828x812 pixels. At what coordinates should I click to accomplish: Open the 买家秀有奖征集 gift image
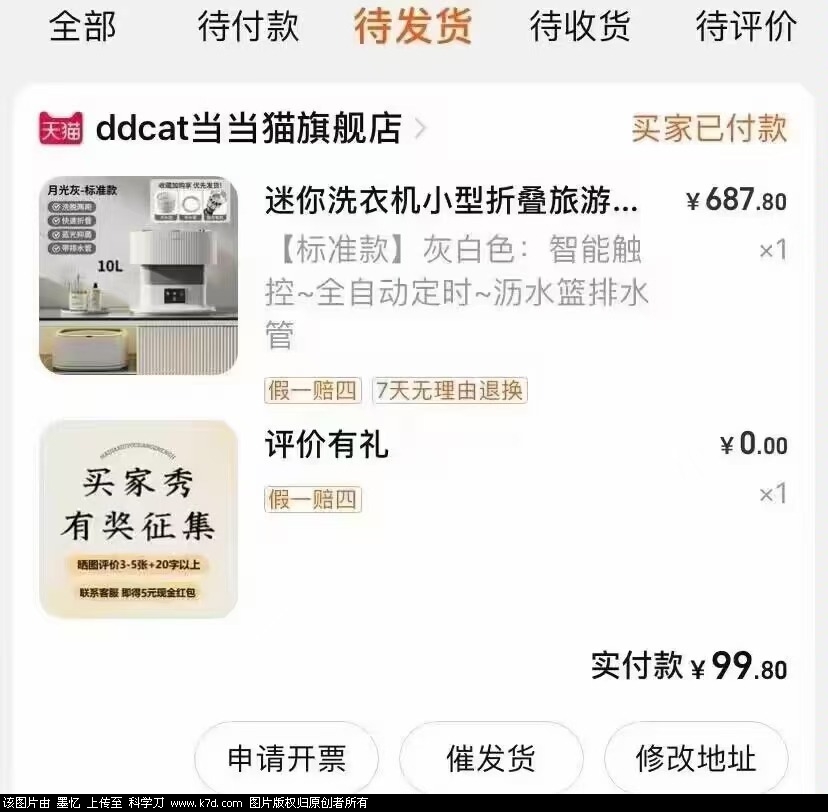pyautogui.click(x=138, y=519)
